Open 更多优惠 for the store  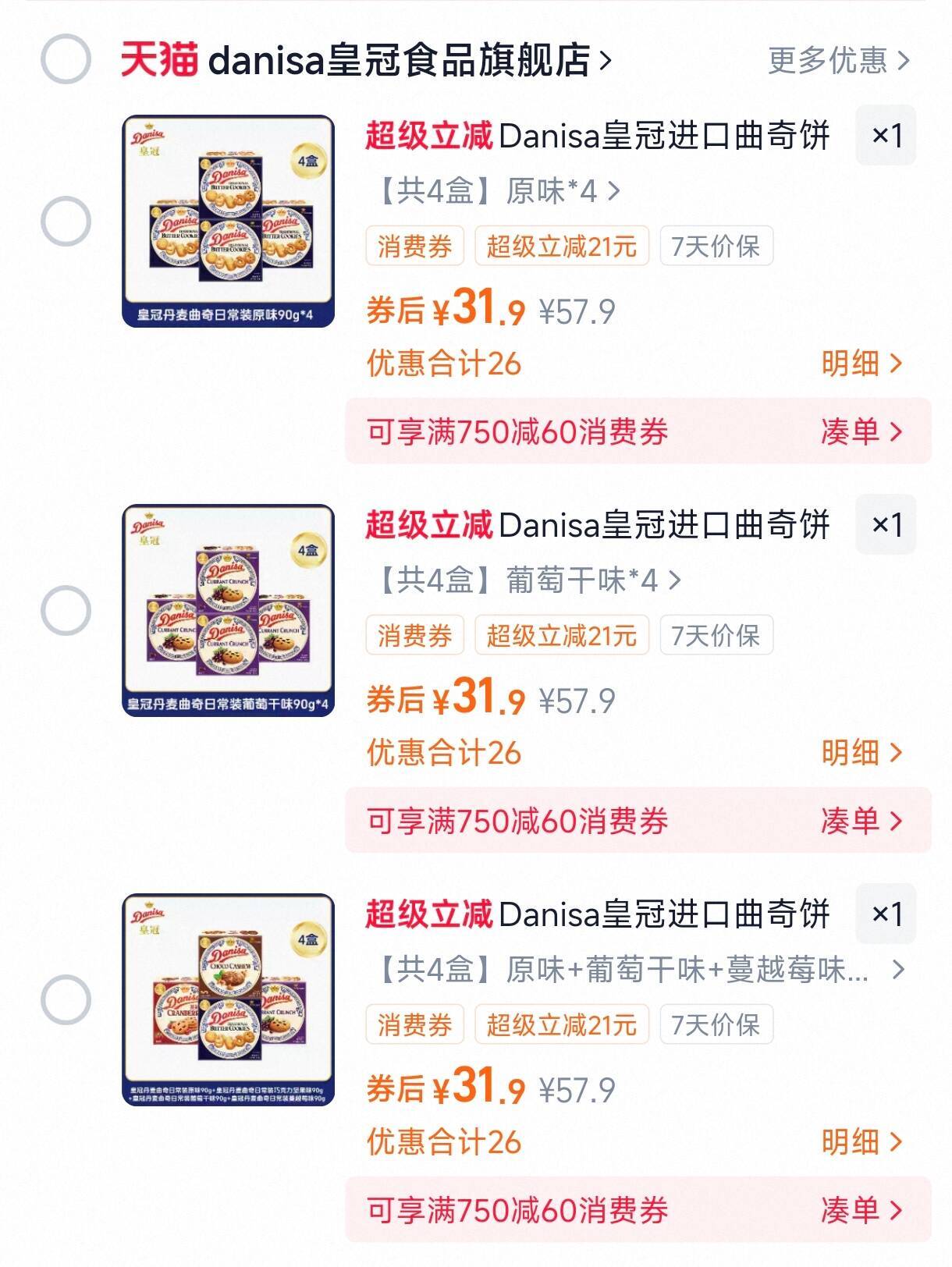(838, 61)
